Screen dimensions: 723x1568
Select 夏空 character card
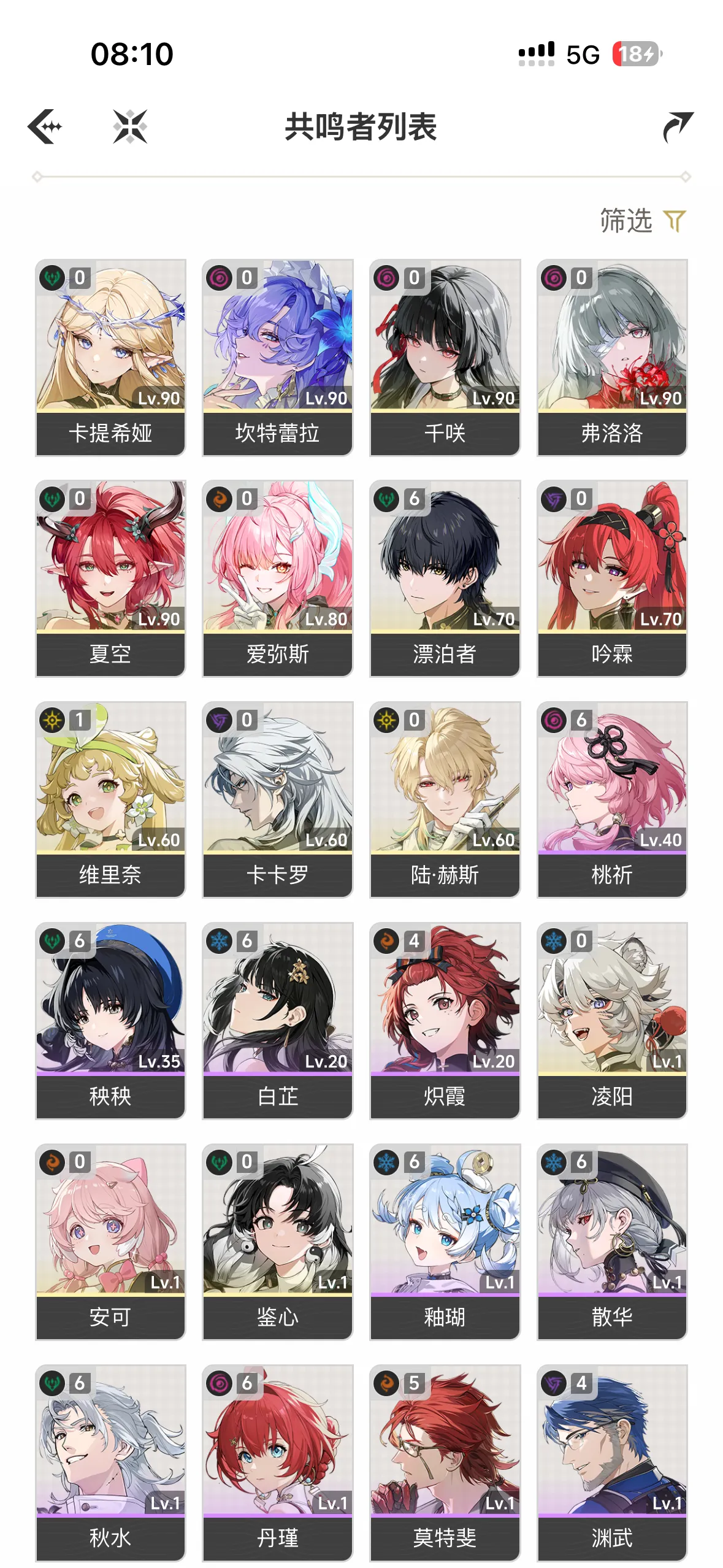point(110,578)
